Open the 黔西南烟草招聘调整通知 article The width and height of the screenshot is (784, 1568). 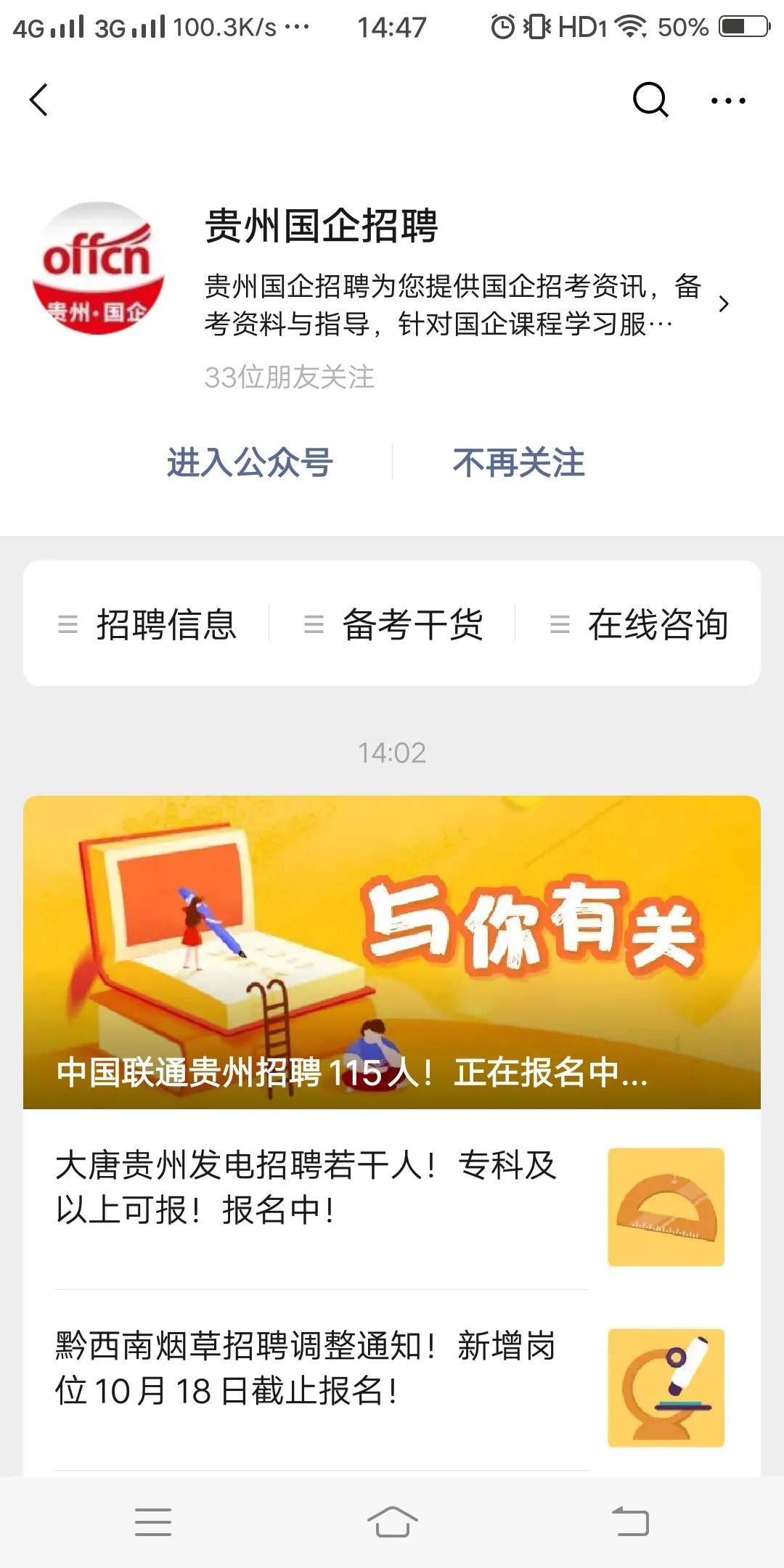coord(392,1381)
